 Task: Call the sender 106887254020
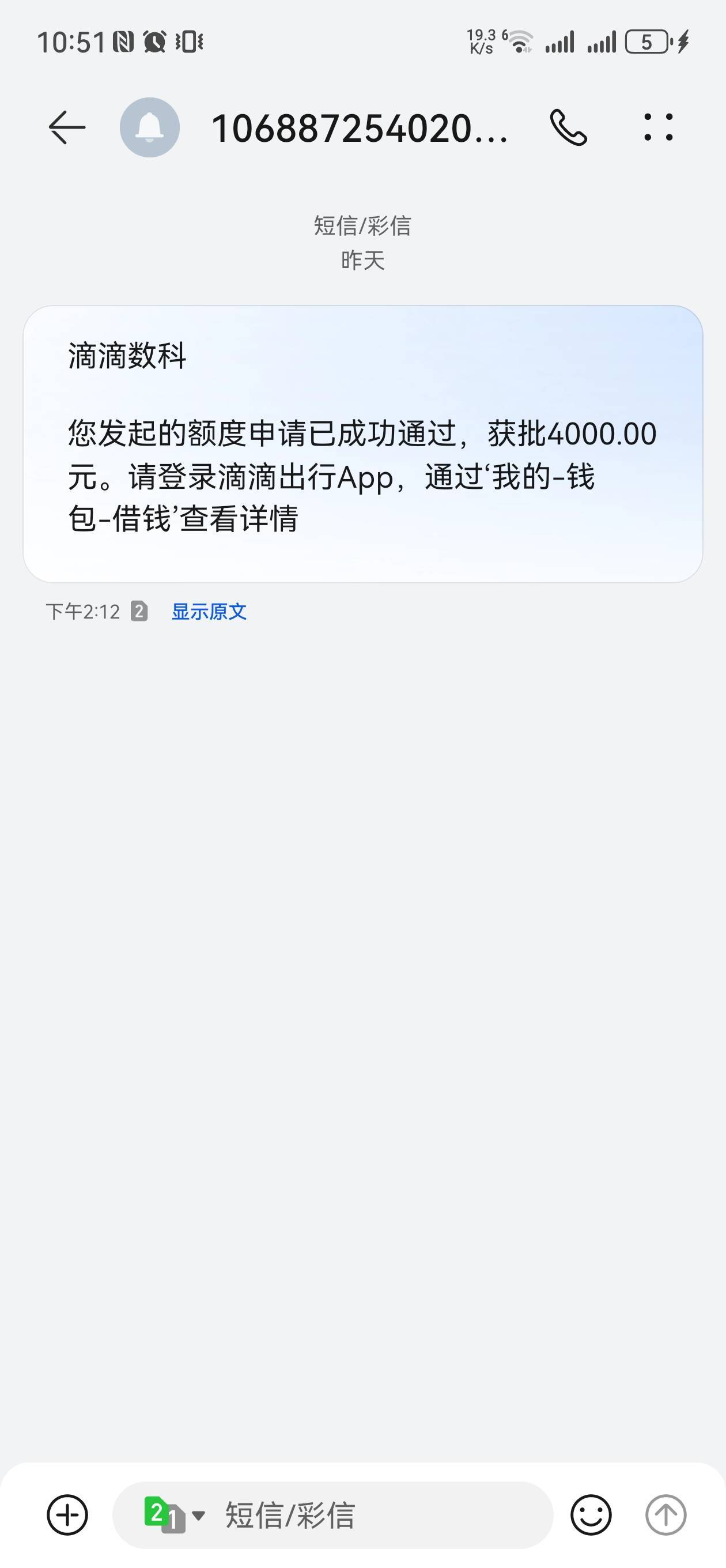tap(568, 128)
